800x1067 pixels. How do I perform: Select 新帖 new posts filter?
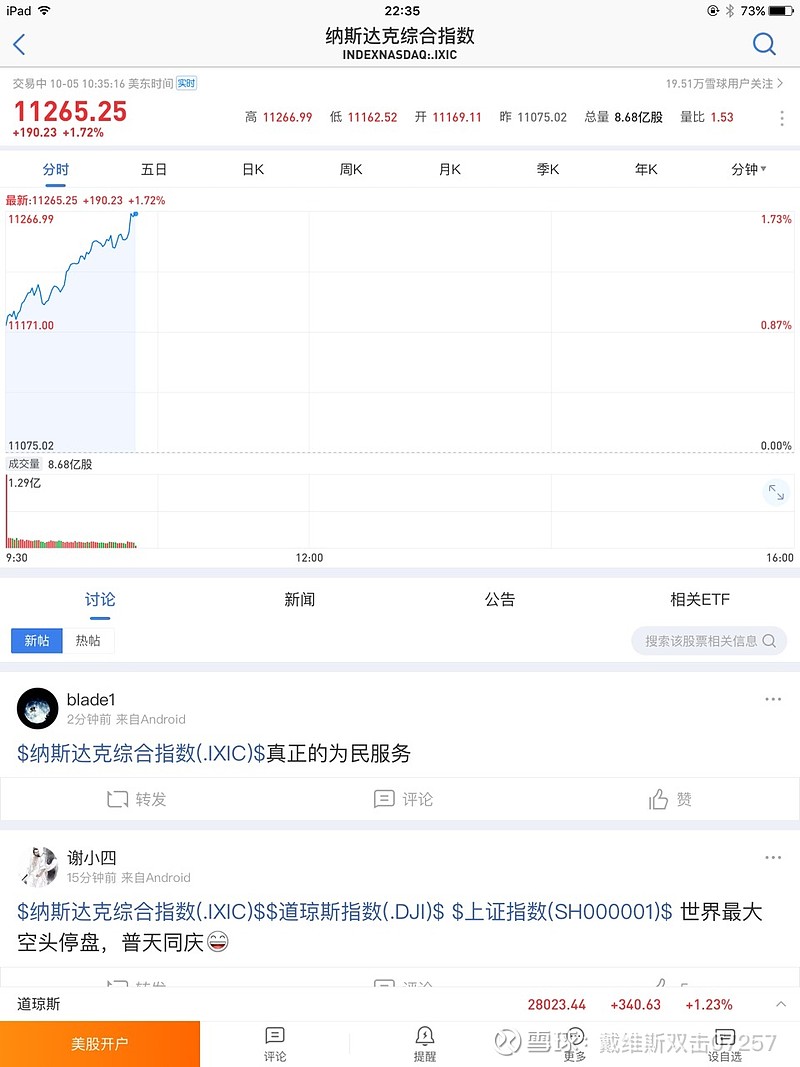coord(36,641)
